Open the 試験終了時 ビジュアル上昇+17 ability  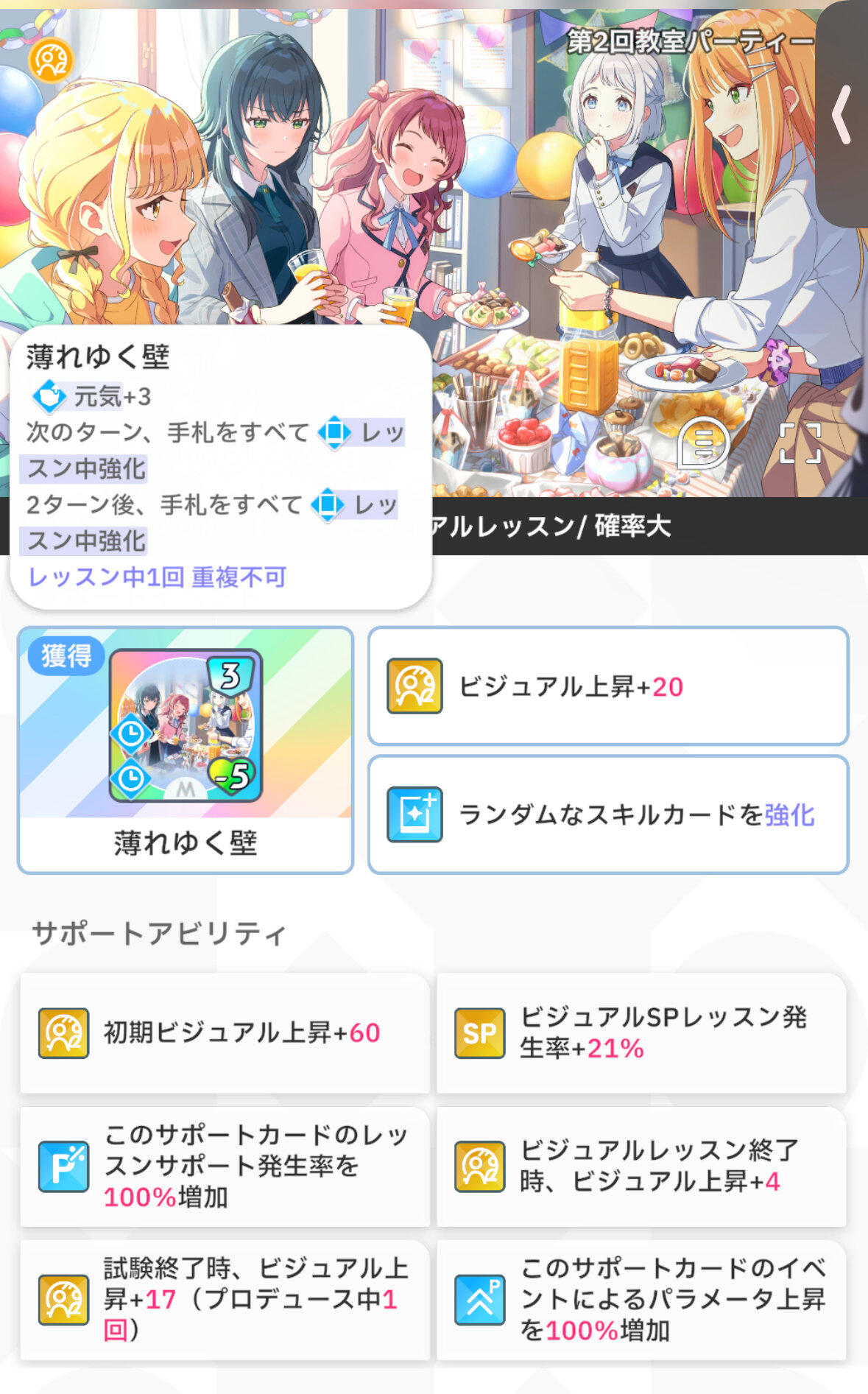225,1300
